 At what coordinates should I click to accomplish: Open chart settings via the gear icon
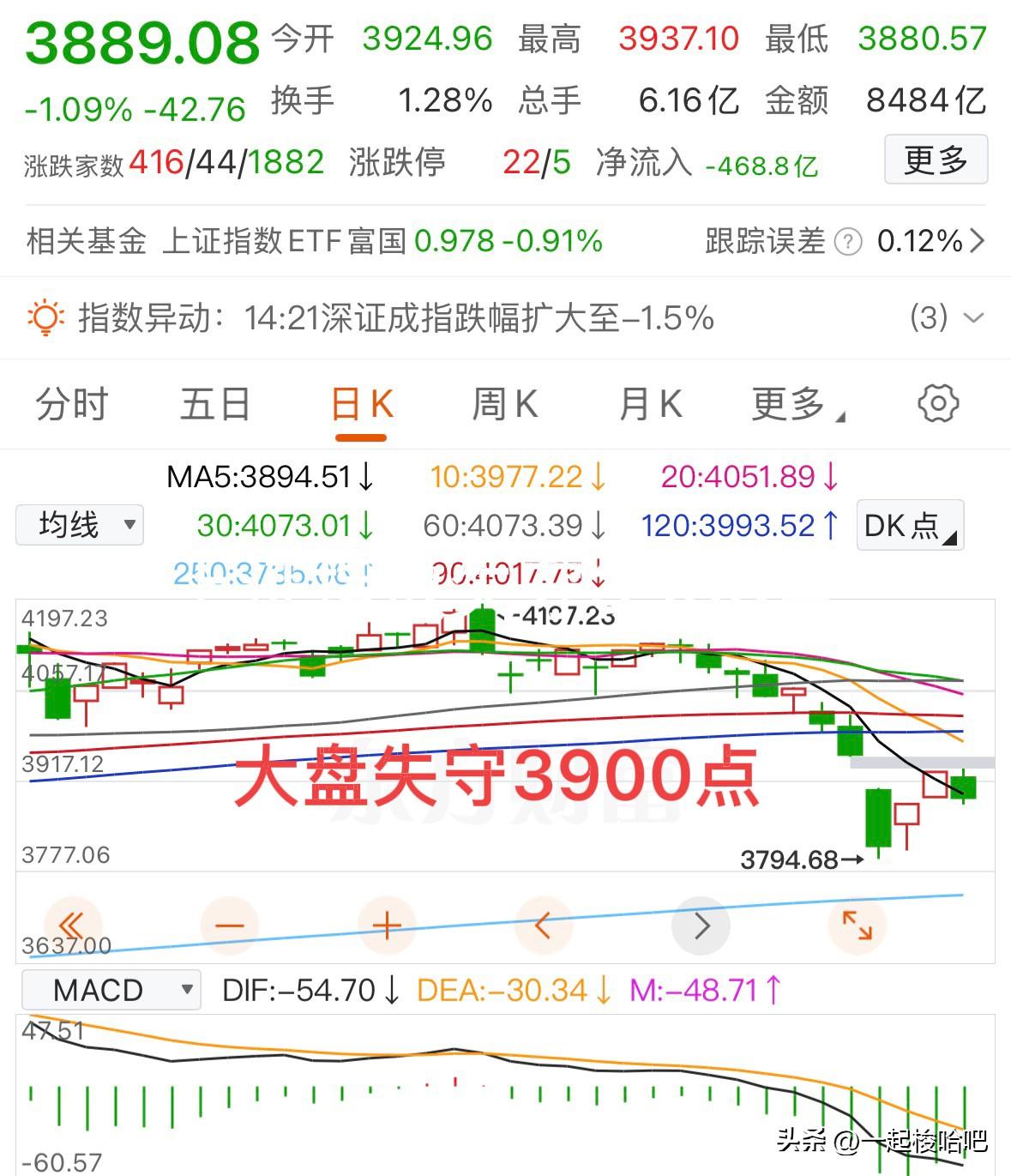coord(938,403)
